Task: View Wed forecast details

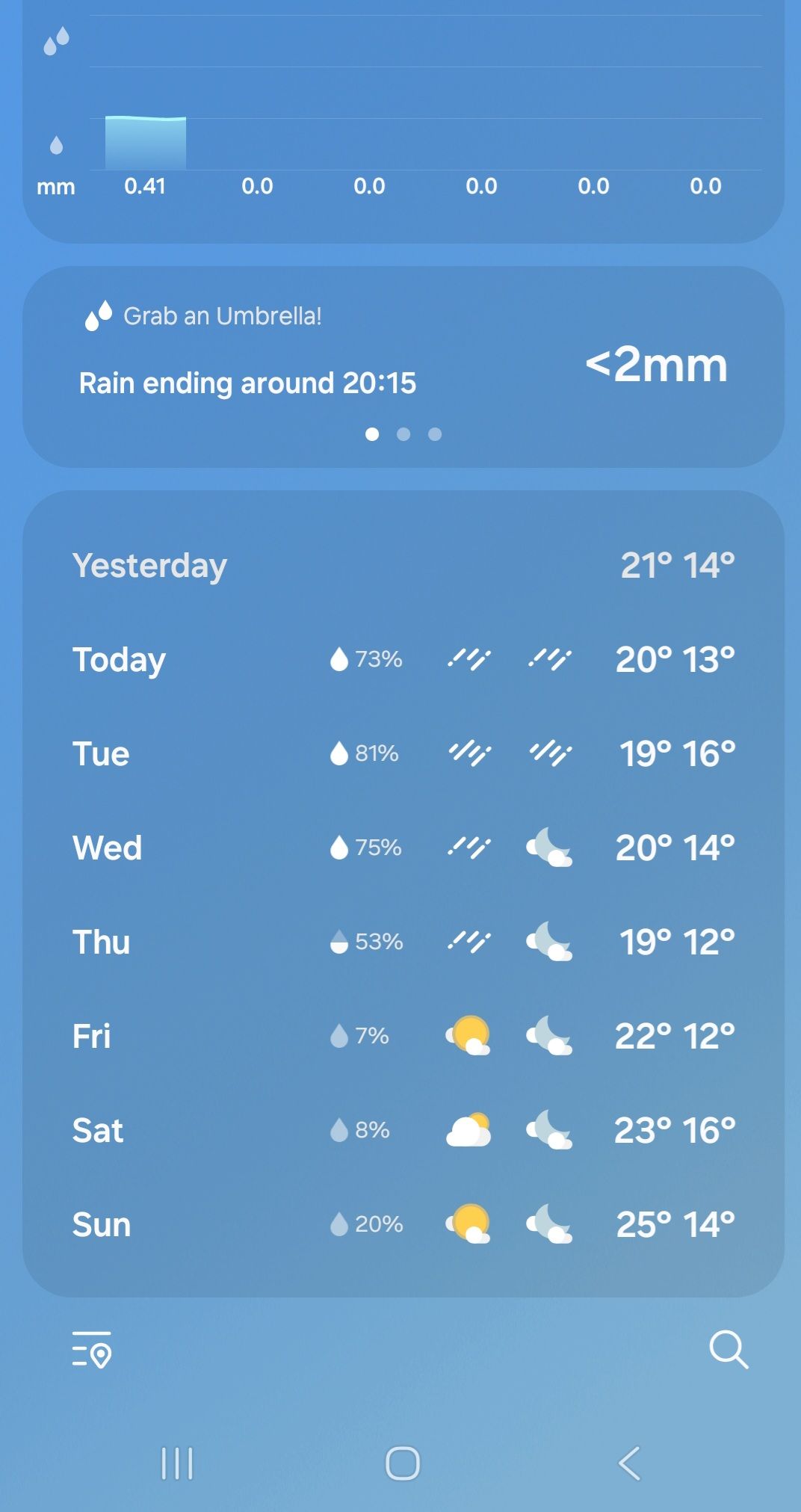Action: click(x=403, y=848)
